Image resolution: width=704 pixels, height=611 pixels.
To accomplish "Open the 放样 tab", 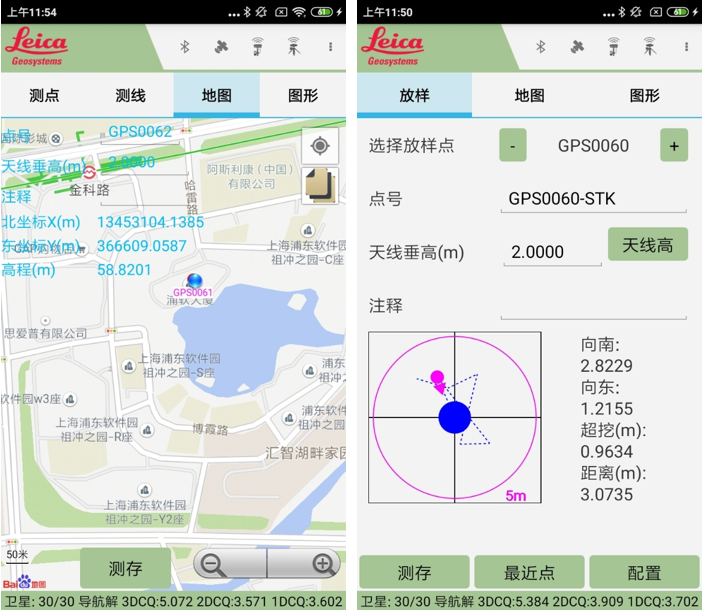I will point(414,96).
